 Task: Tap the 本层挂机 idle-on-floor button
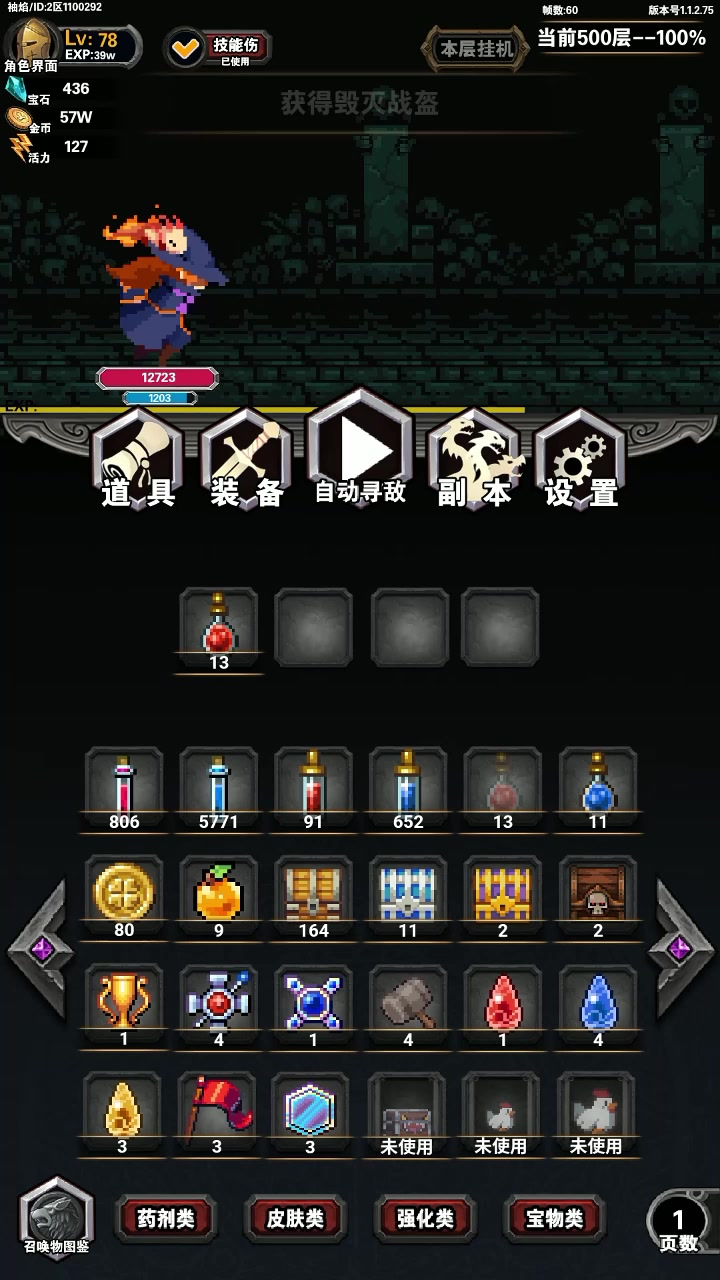pos(476,47)
